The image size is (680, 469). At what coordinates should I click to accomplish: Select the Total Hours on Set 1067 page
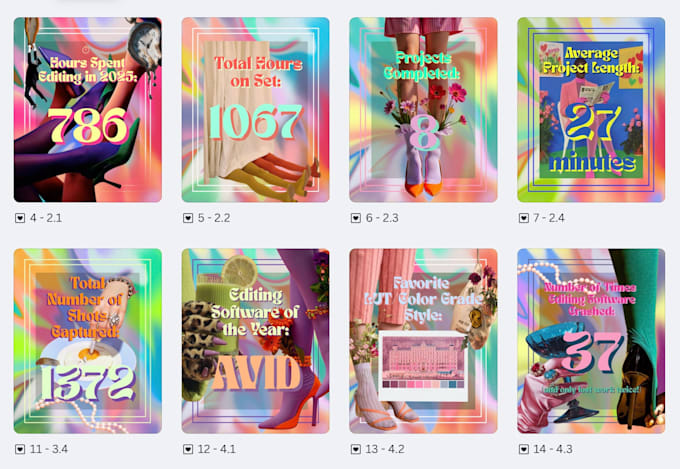pos(255,110)
